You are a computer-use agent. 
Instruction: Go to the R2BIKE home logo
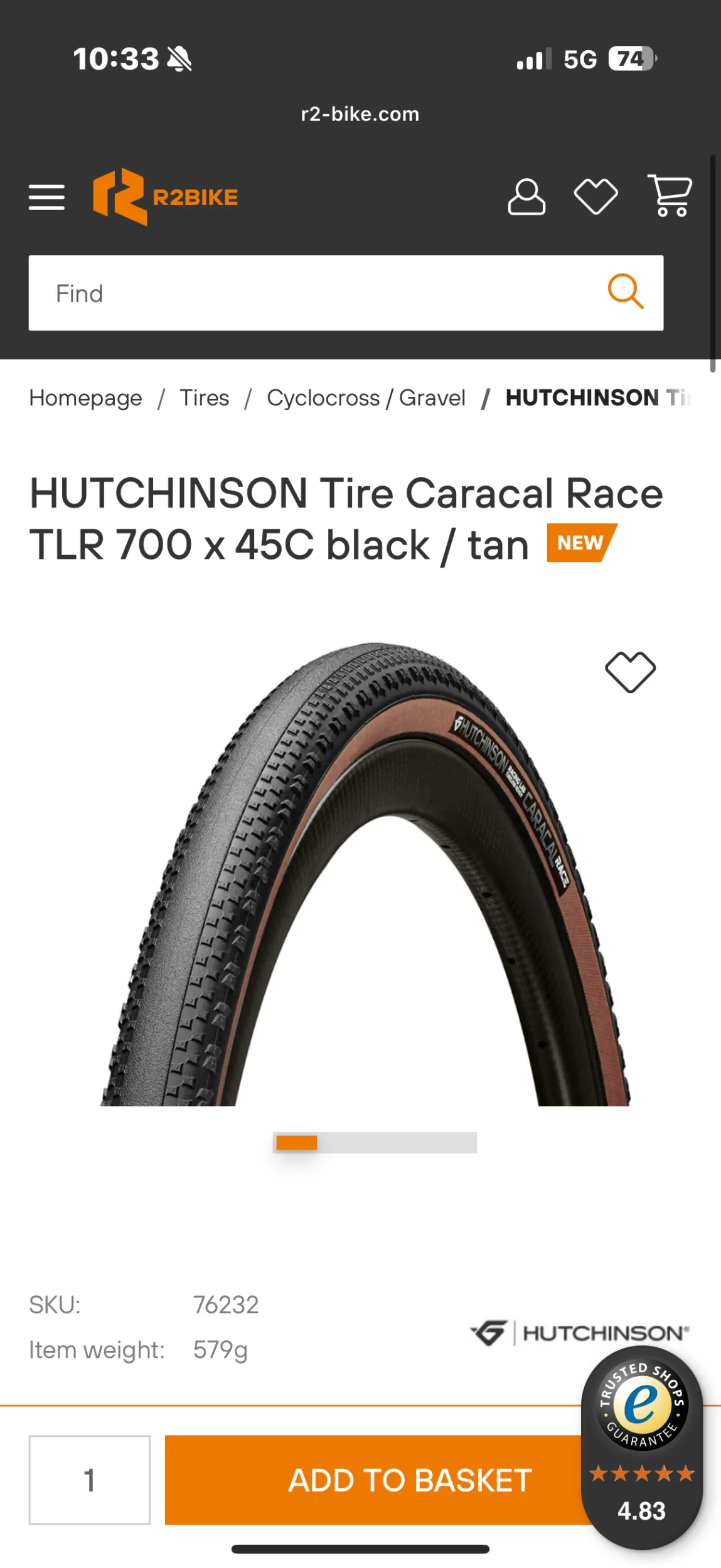[165, 197]
